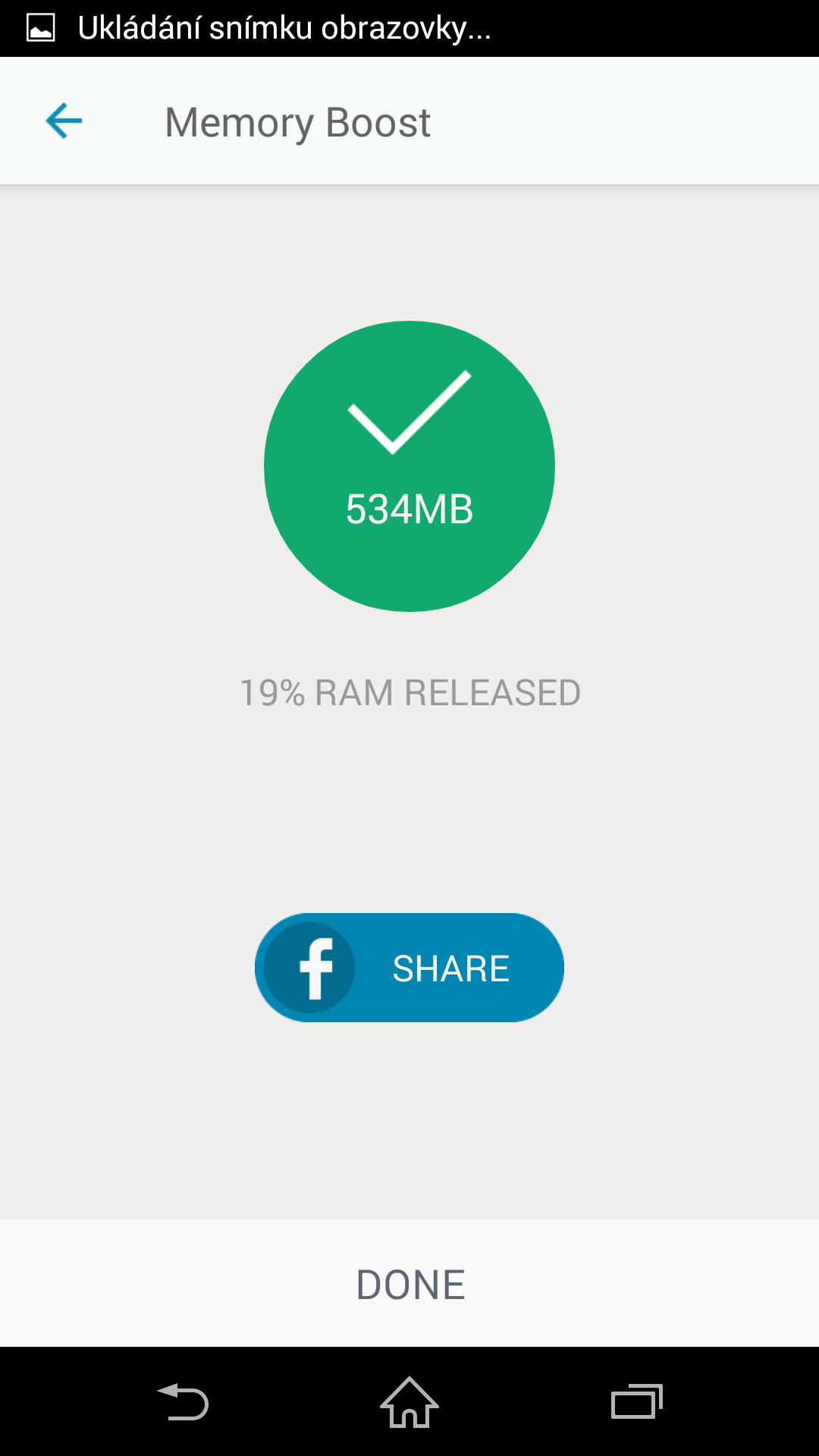Share the result on Facebook
Image resolution: width=819 pixels, height=1456 pixels.
tap(409, 968)
